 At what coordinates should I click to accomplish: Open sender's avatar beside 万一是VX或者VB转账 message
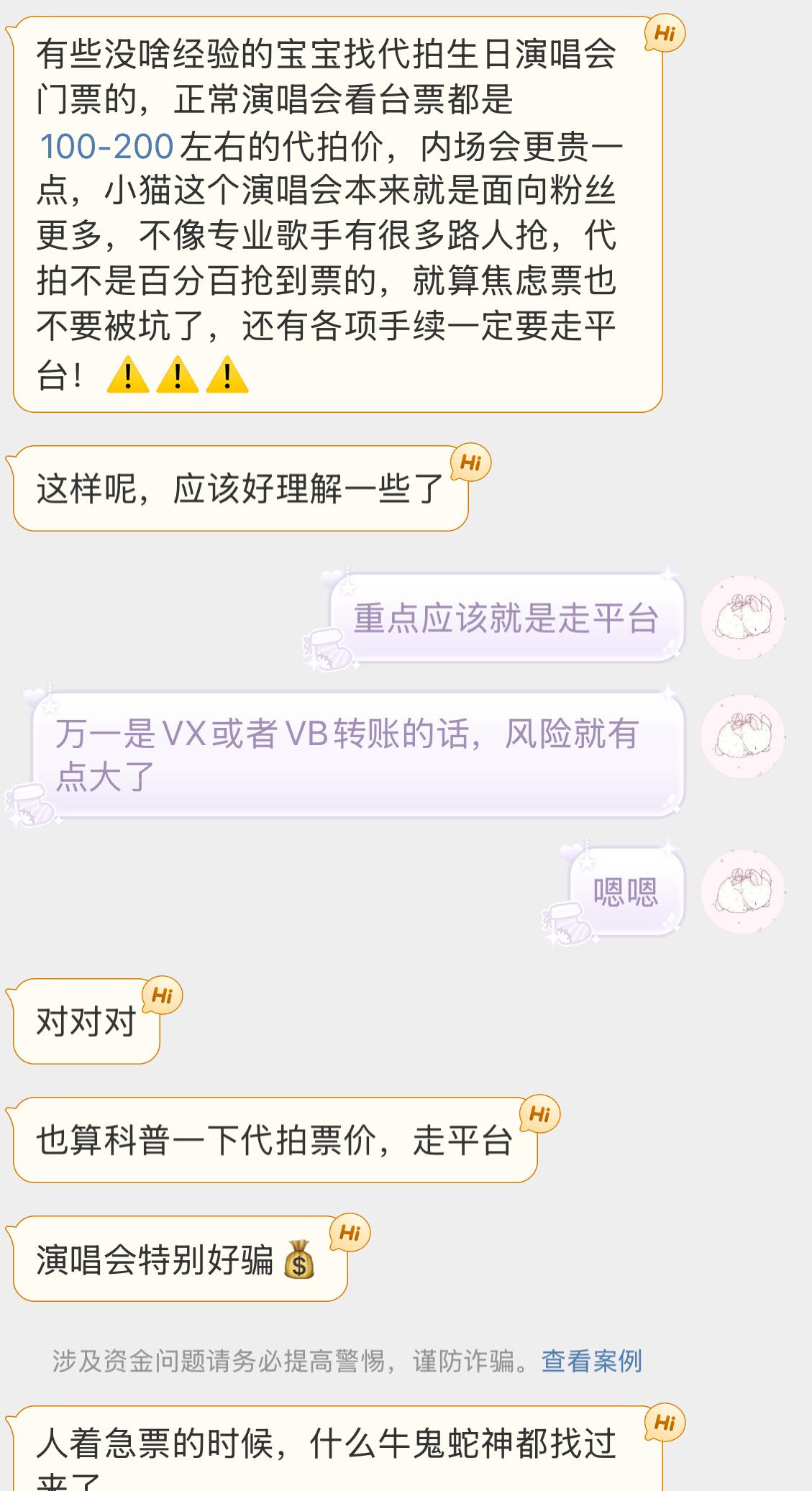click(743, 736)
